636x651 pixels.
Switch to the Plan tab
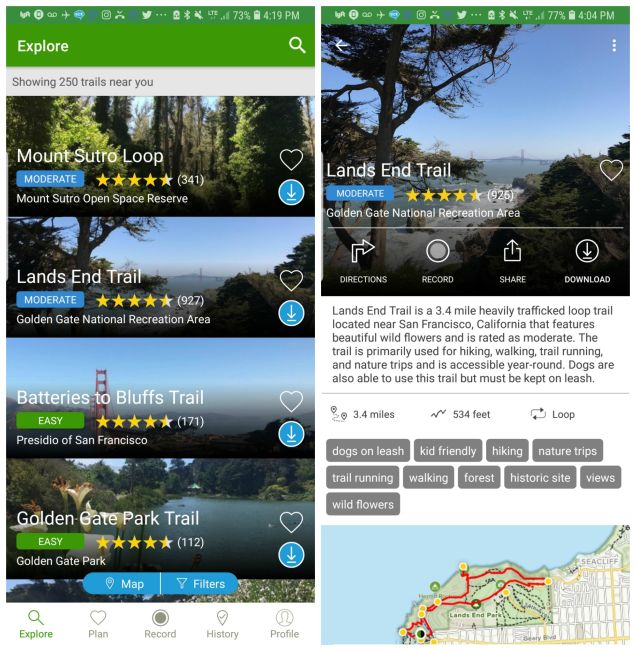pos(98,625)
